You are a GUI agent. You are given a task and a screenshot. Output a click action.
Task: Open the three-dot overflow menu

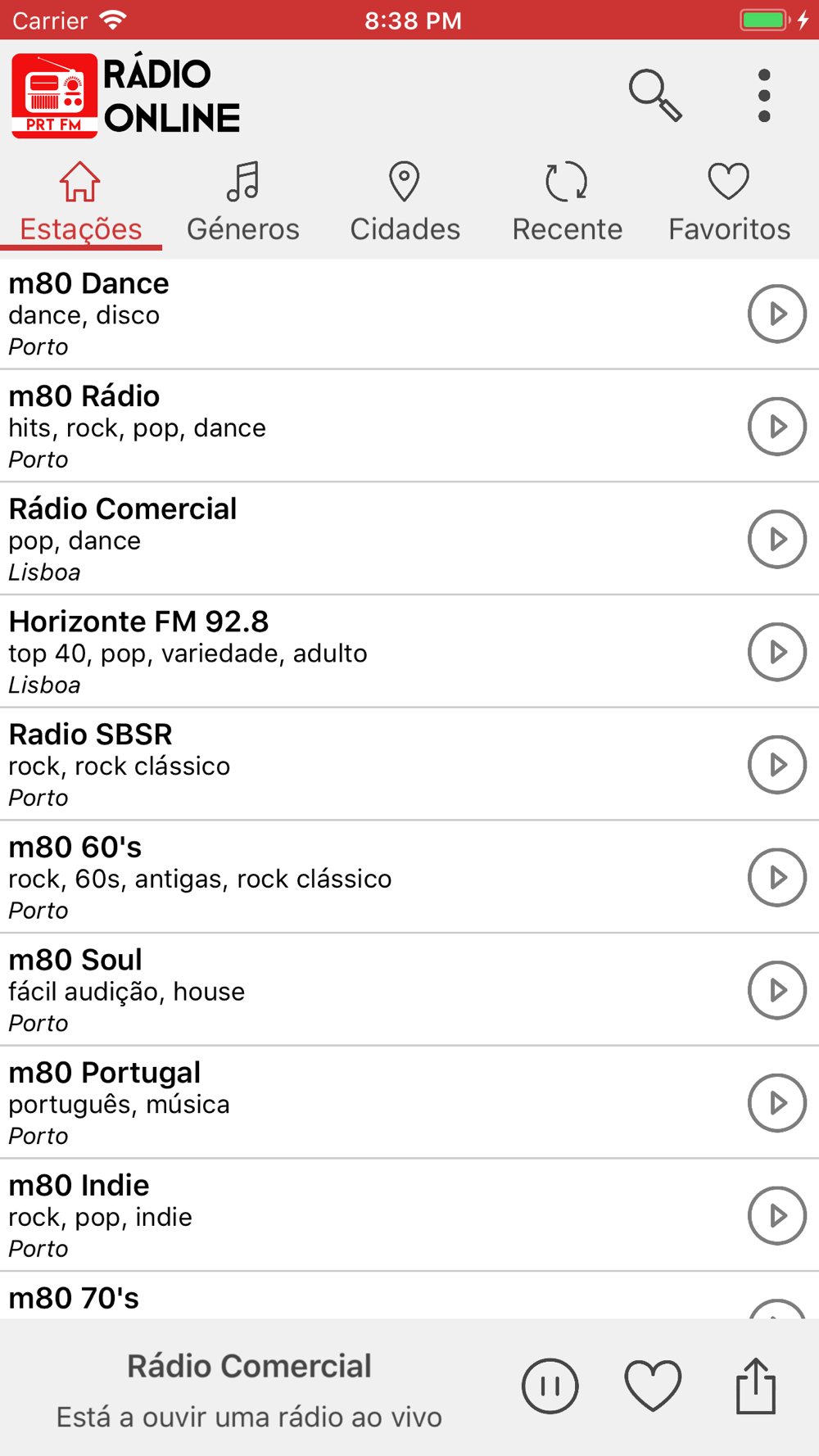(764, 96)
